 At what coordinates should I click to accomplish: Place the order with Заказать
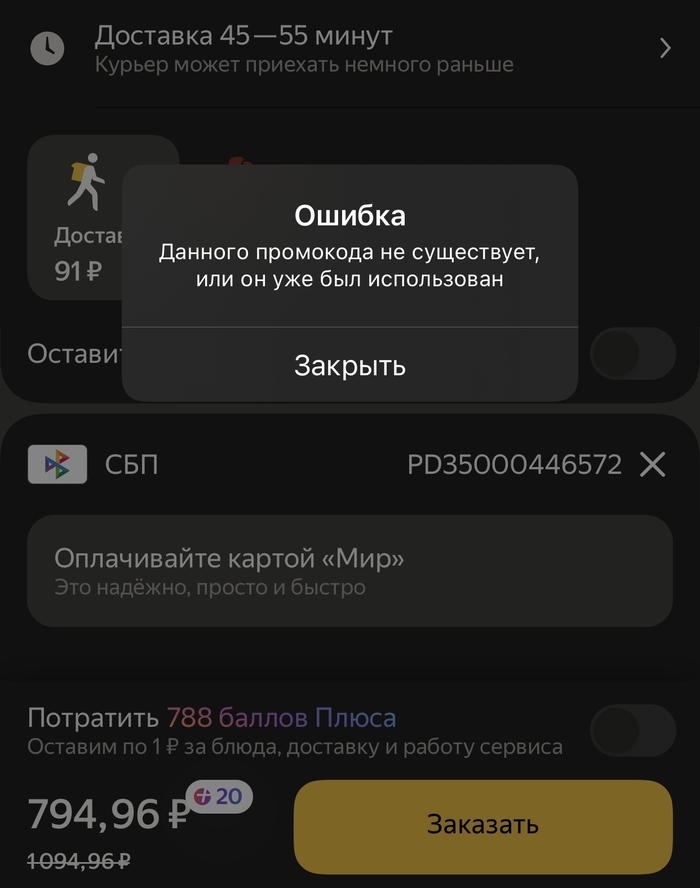point(482,825)
